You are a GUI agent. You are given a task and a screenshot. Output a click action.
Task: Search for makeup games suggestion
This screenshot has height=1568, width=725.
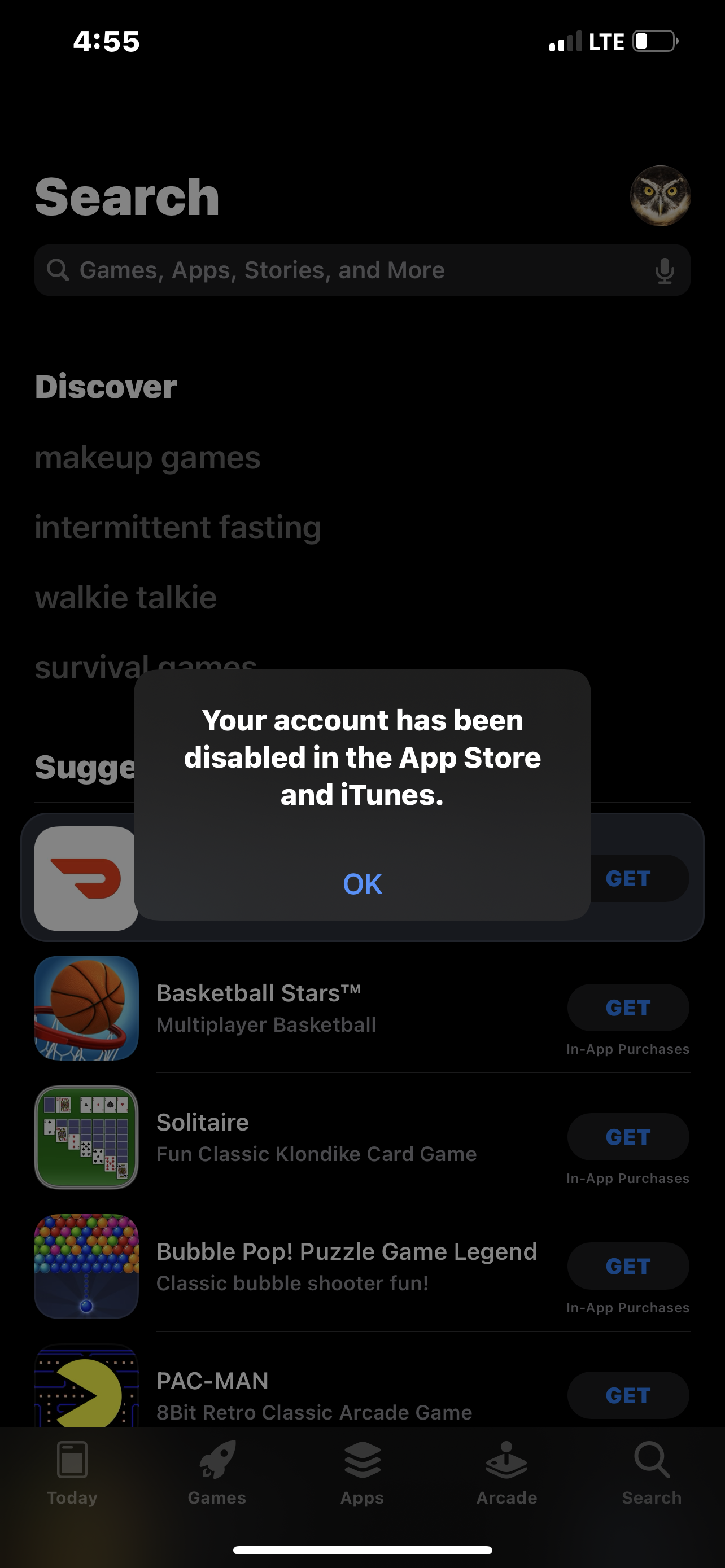point(147,457)
